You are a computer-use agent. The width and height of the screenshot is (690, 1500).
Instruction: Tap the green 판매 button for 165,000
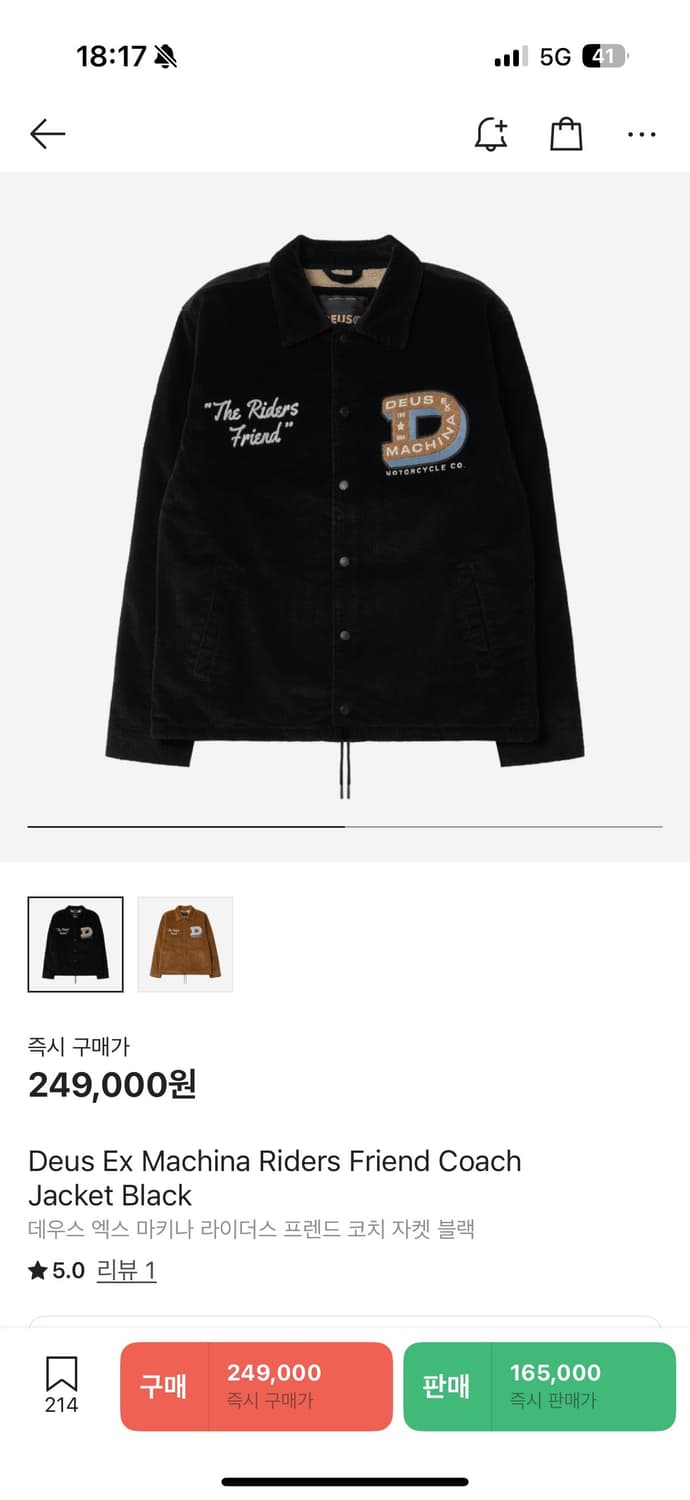(539, 1386)
